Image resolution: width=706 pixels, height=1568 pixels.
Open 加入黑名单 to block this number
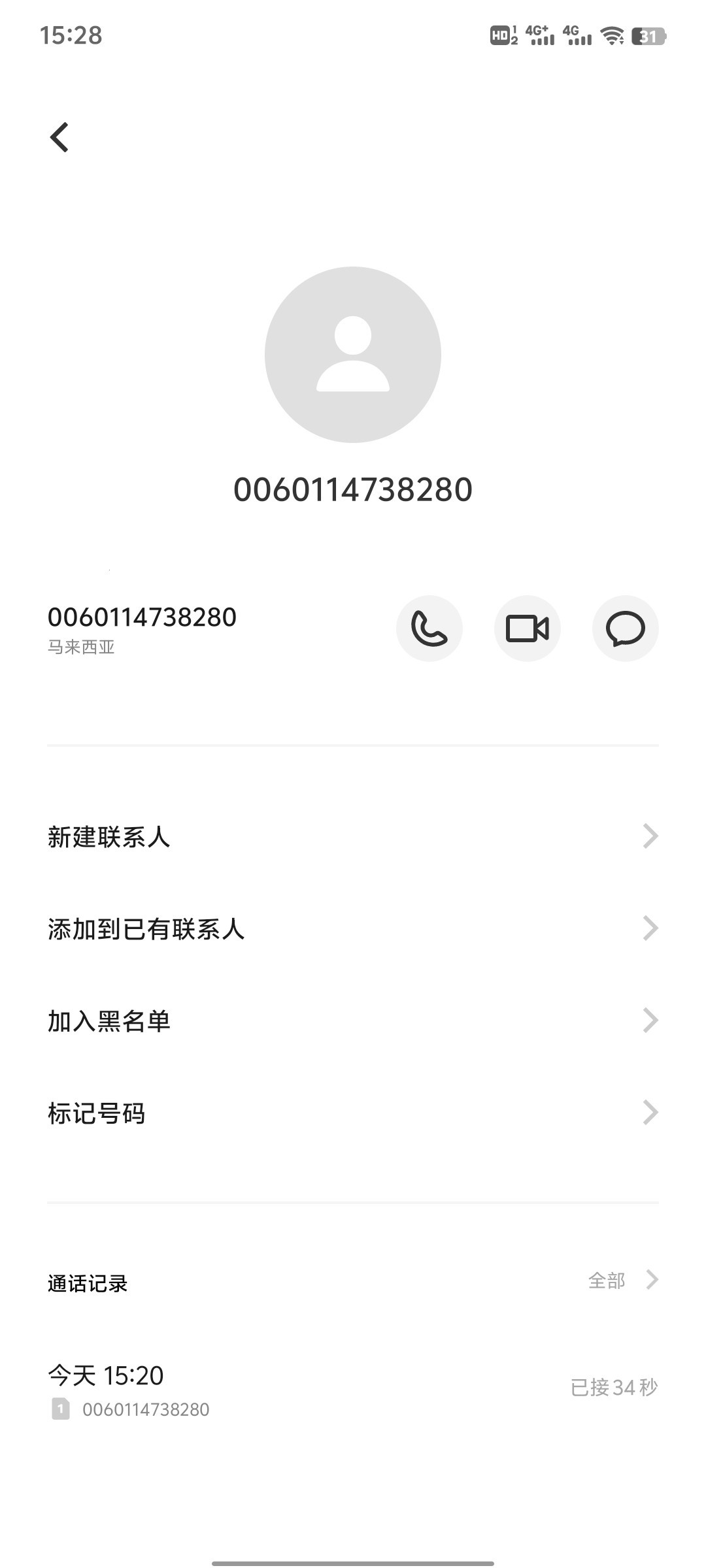point(353,1021)
